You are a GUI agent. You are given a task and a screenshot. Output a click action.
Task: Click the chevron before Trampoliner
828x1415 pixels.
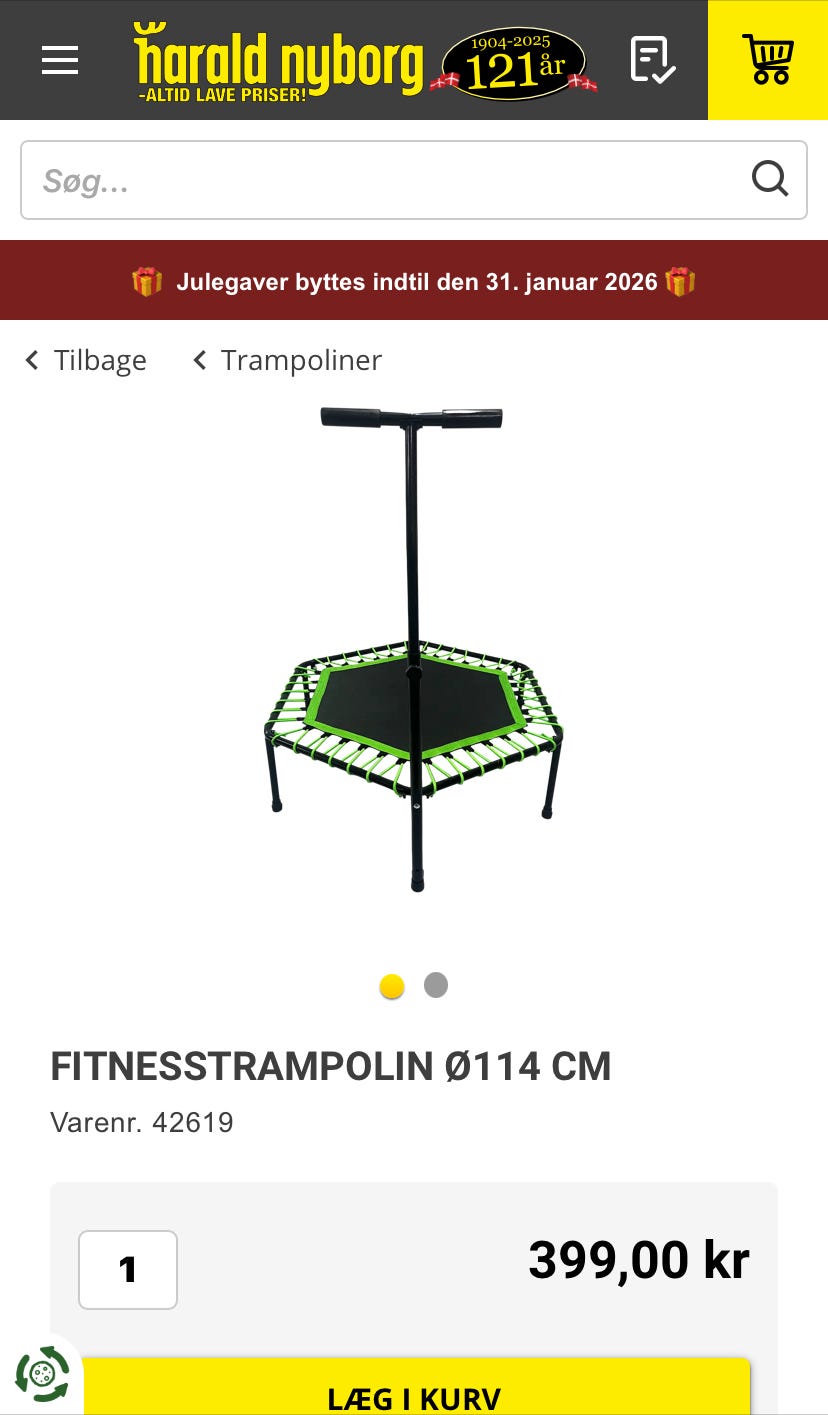[198, 360]
